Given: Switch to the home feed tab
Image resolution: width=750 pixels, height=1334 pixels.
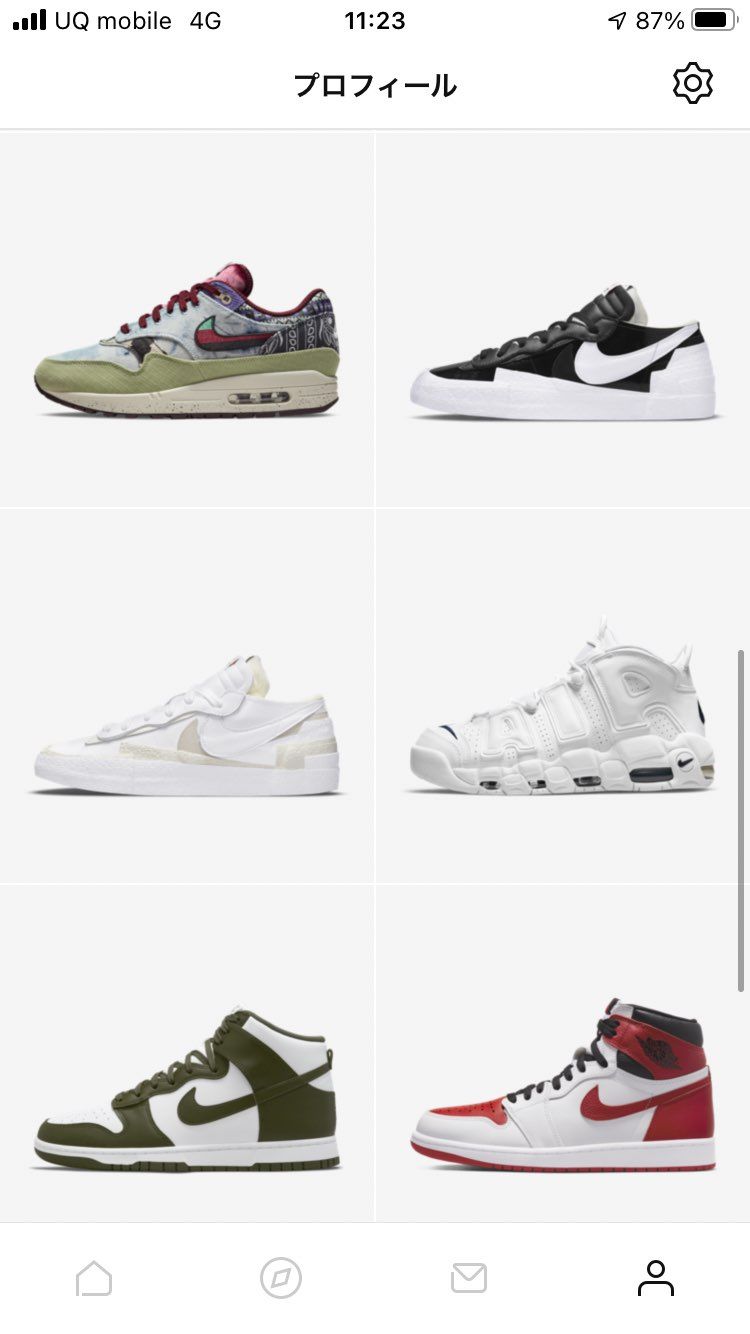Looking at the screenshot, I should click(94, 1278).
